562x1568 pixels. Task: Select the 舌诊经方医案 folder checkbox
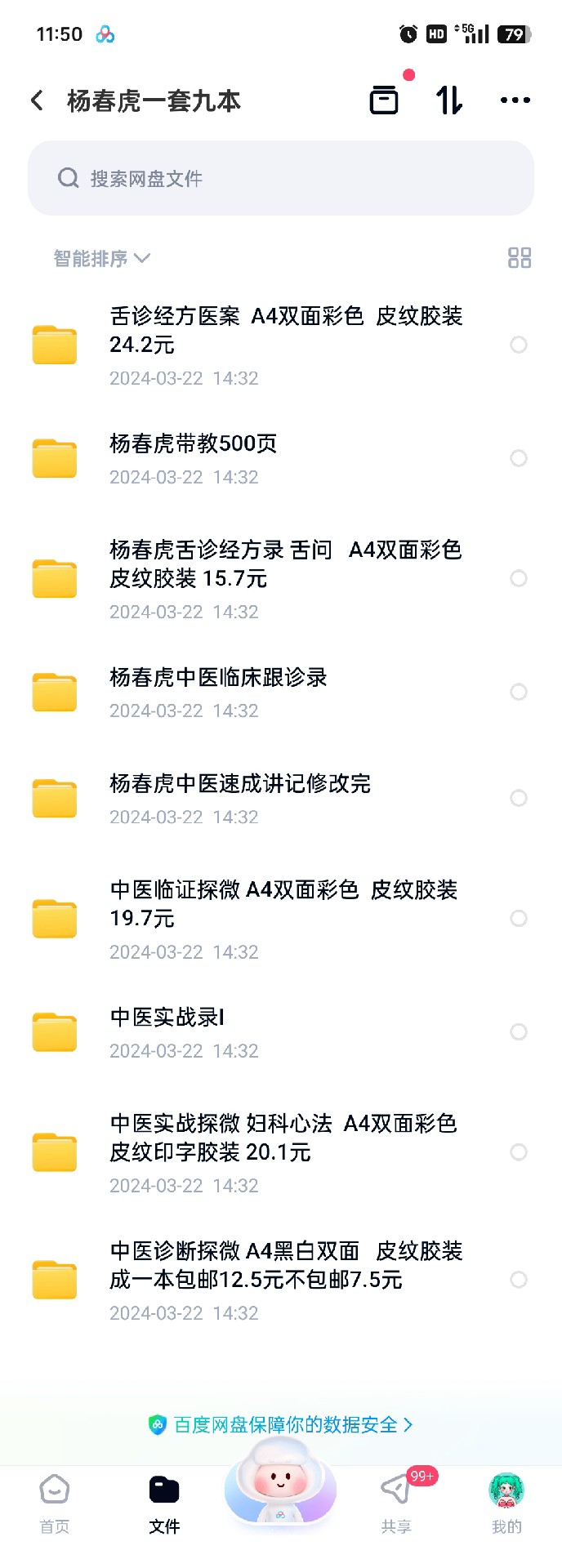click(519, 345)
